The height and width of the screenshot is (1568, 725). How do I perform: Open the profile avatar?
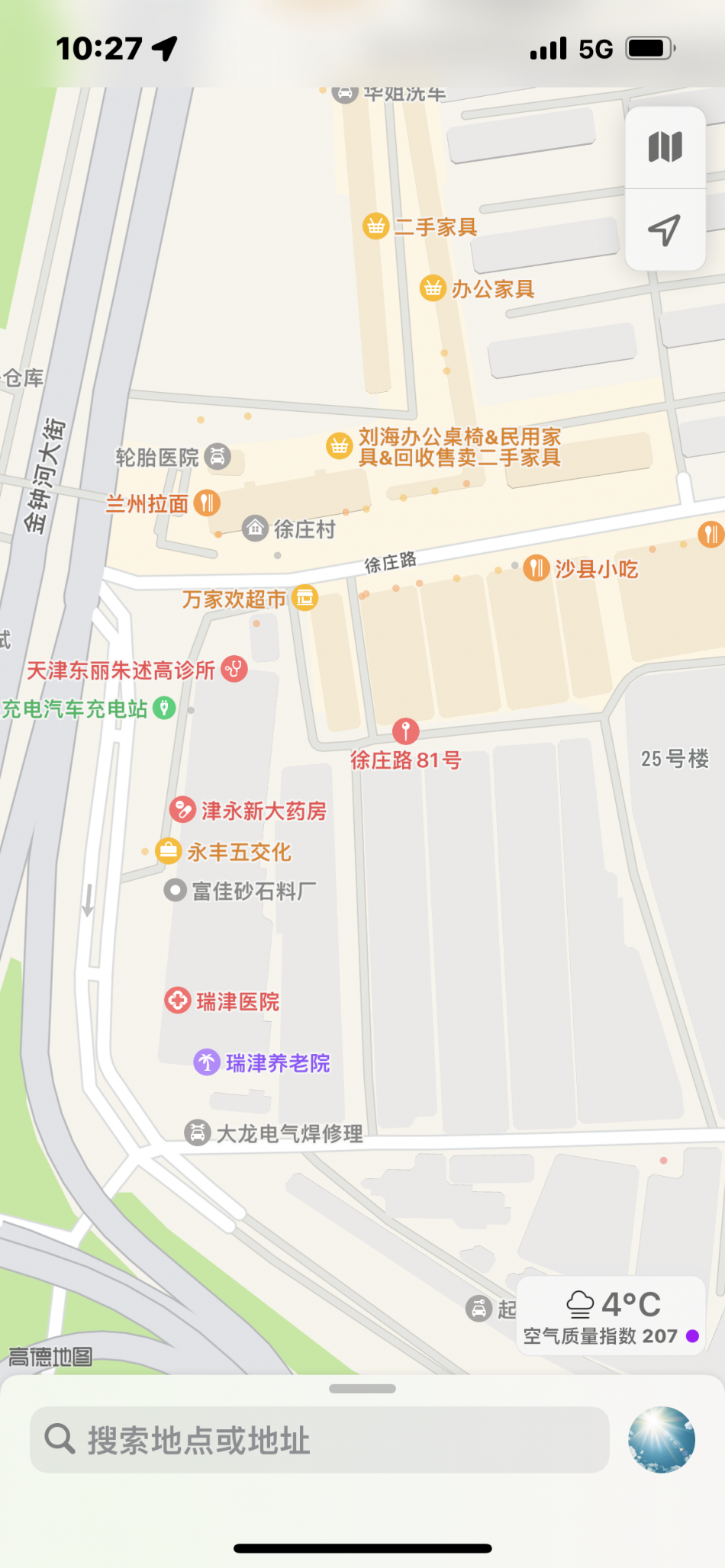[661, 1440]
